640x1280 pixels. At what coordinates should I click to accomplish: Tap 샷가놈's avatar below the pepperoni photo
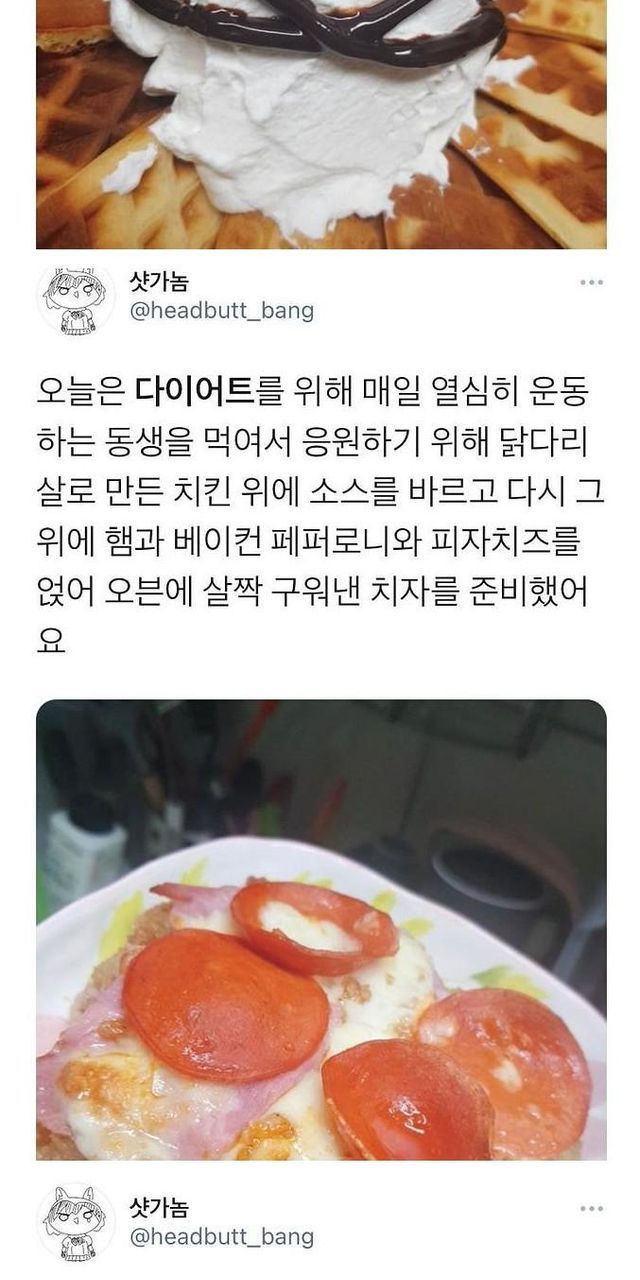click(x=76, y=1222)
